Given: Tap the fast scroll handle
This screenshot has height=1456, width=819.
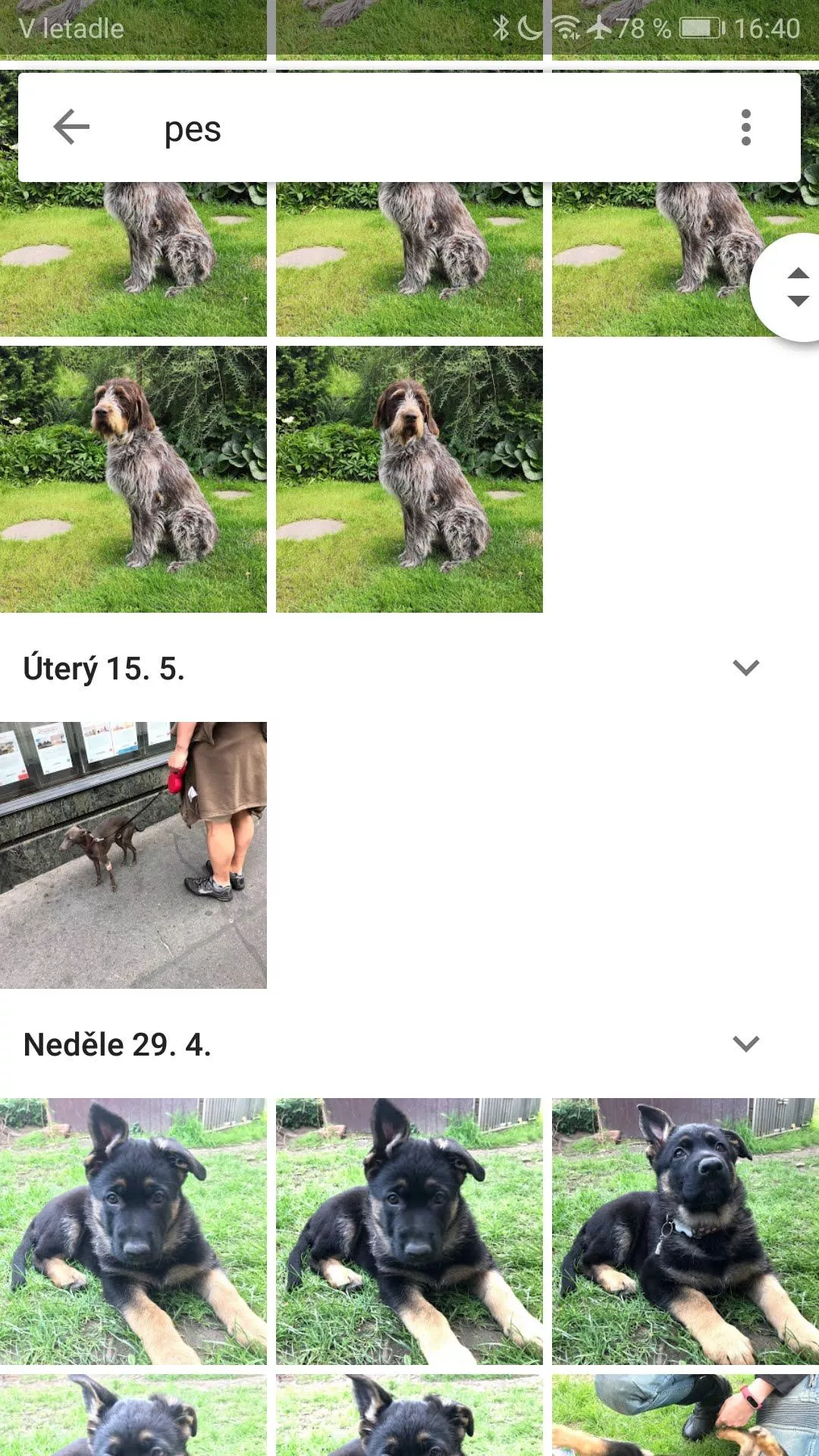Looking at the screenshot, I should [789, 287].
